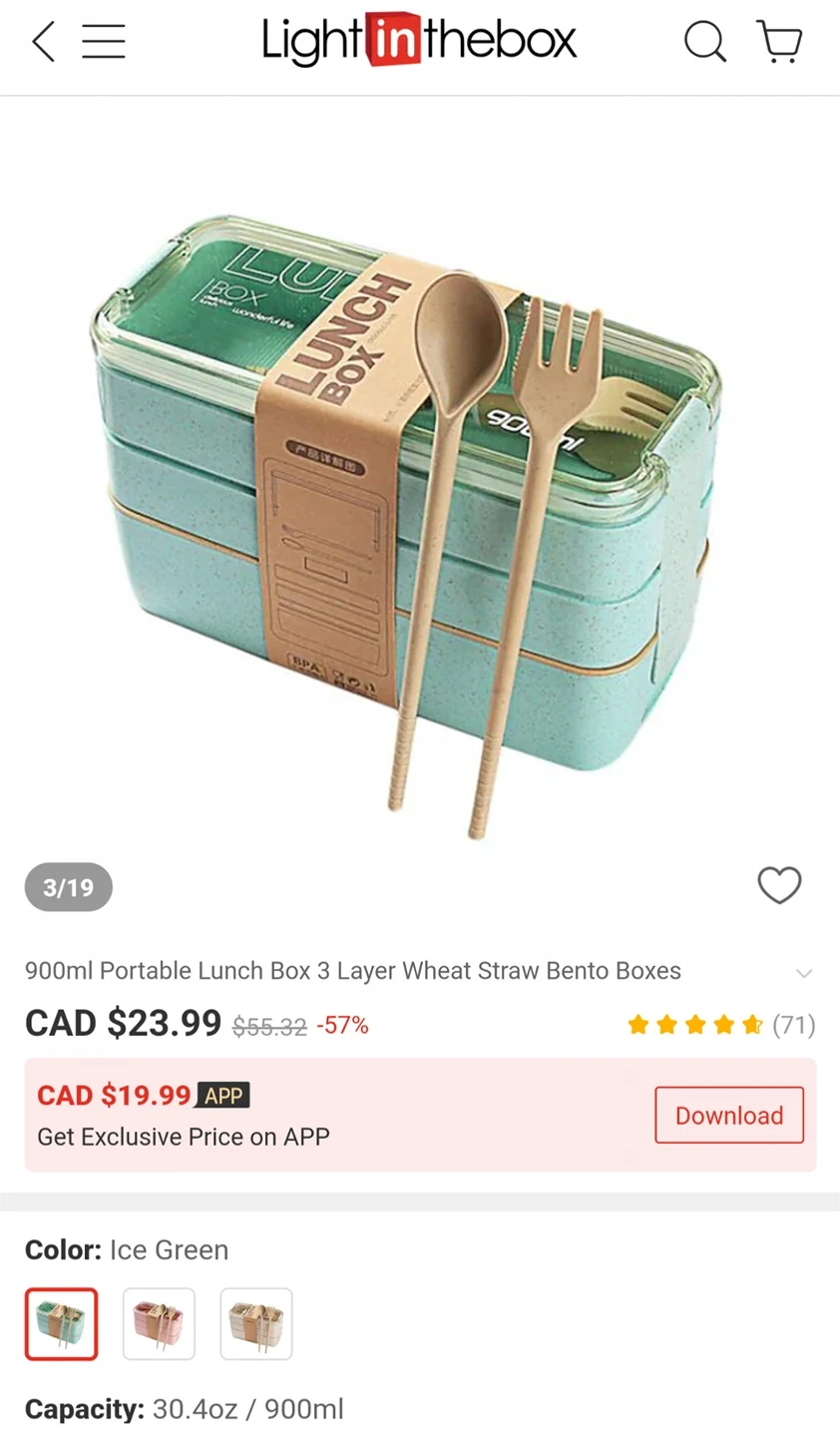840x1437 pixels.
Task: Tap the LightInTheBox logo to go home
Action: (420, 41)
